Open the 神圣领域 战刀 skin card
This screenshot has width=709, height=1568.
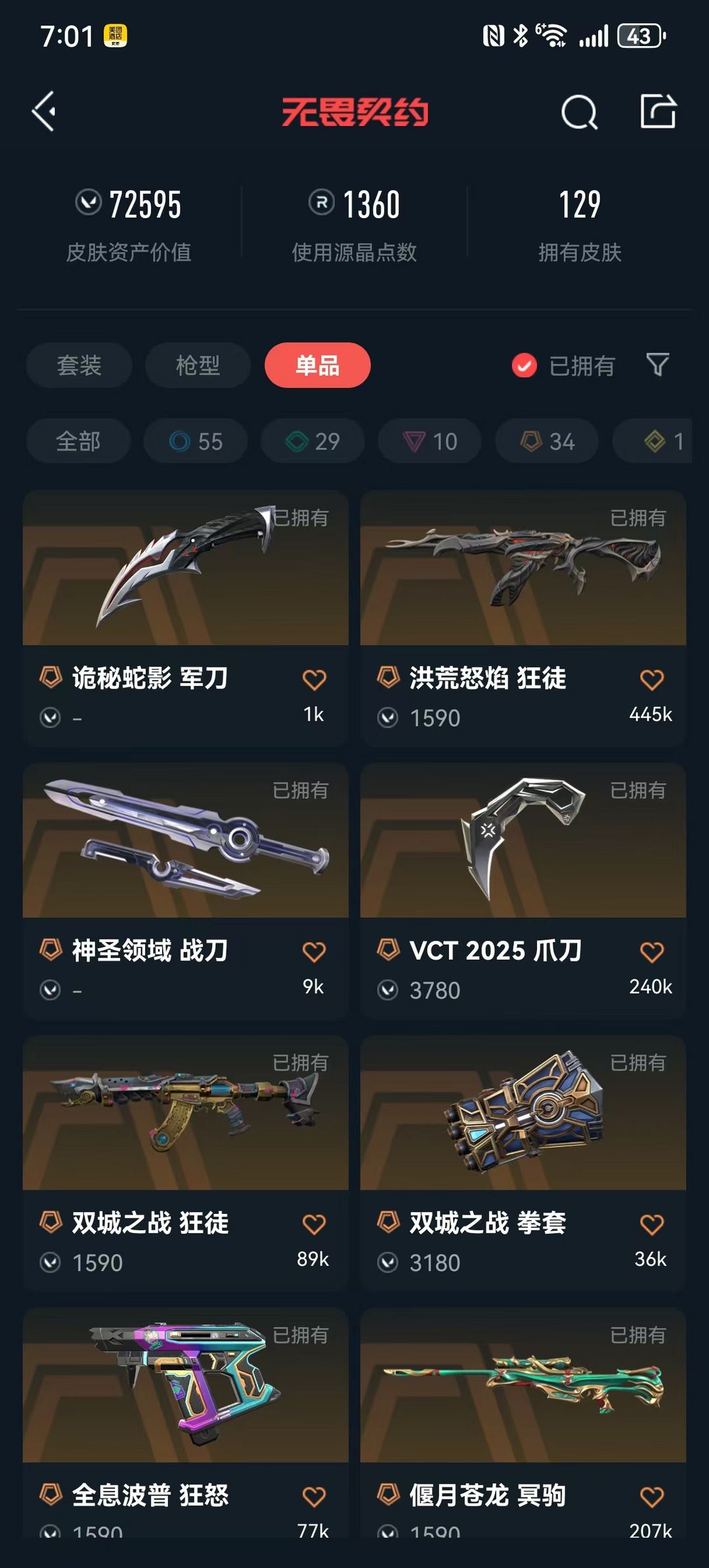click(185, 891)
